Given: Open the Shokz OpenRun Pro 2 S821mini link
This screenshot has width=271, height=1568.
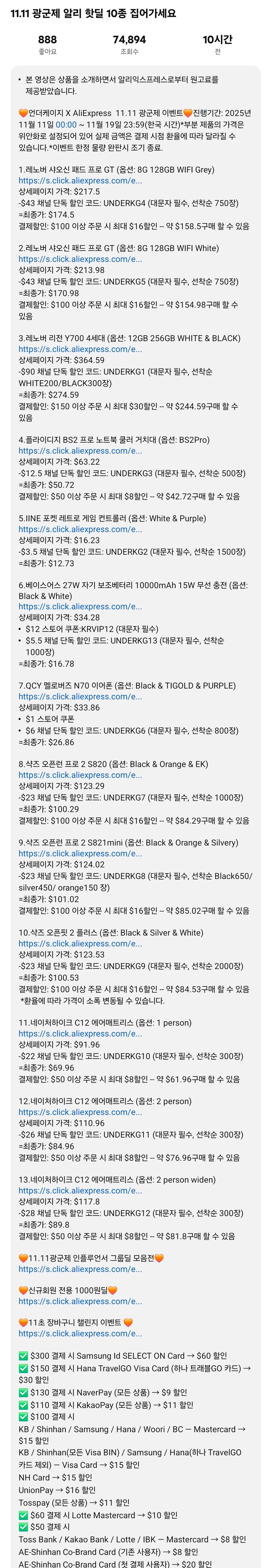Looking at the screenshot, I should click(x=80, y=853).
